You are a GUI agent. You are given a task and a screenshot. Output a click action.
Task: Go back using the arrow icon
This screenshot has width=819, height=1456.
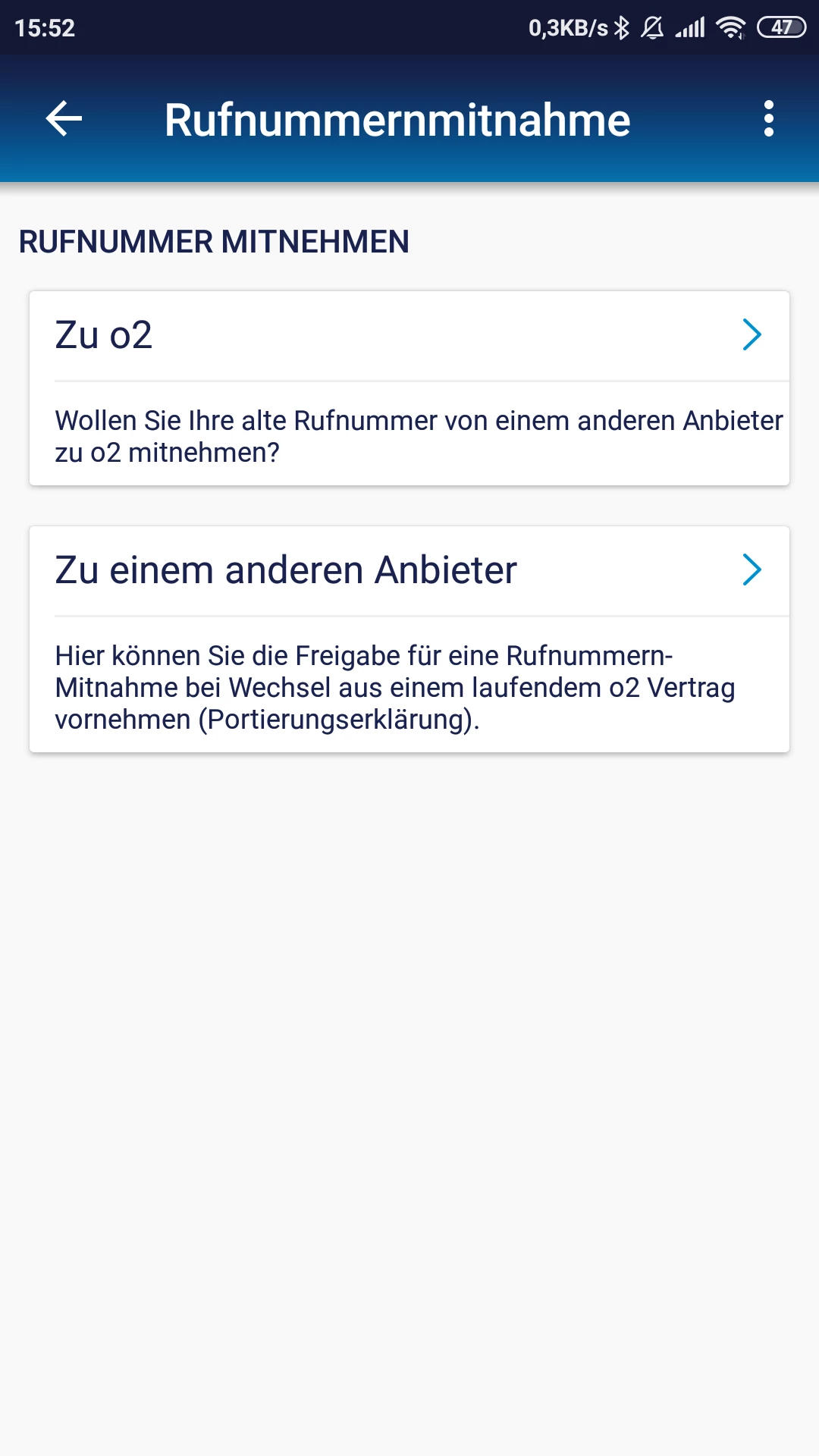point(64,119)
